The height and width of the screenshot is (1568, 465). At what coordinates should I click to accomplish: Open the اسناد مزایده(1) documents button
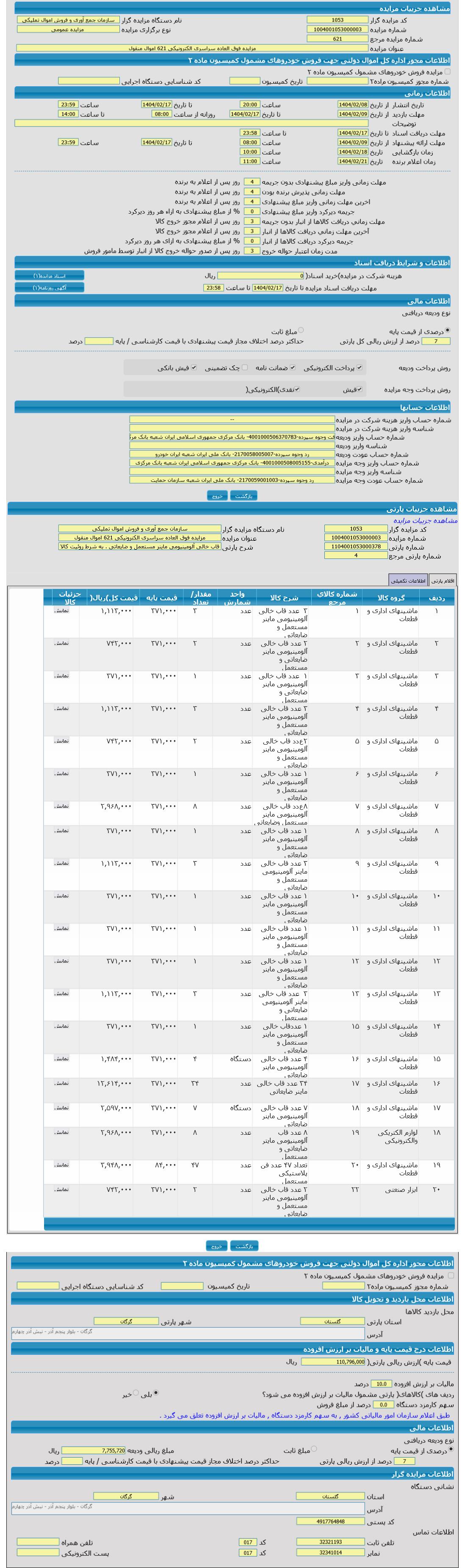coord(50,276)
